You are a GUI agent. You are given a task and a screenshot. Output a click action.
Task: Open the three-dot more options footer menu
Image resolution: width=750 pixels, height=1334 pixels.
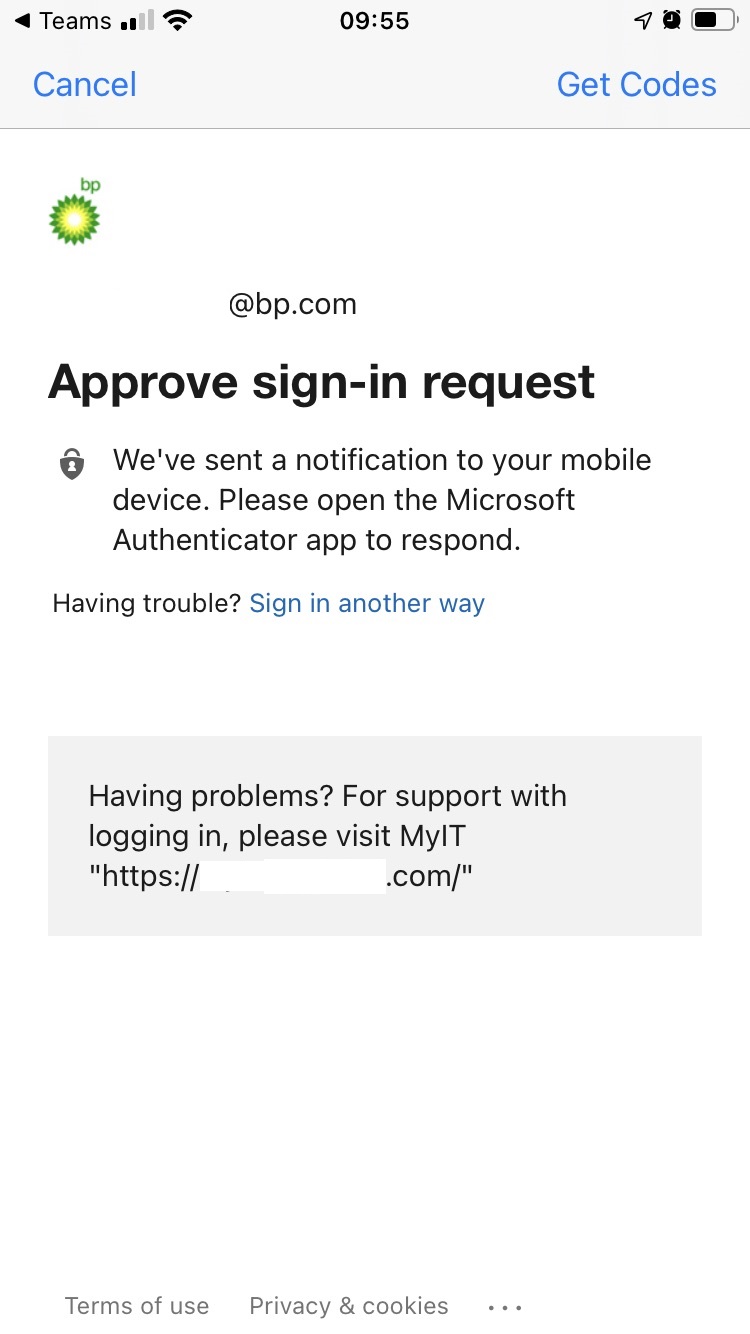tap(505, 1307)
